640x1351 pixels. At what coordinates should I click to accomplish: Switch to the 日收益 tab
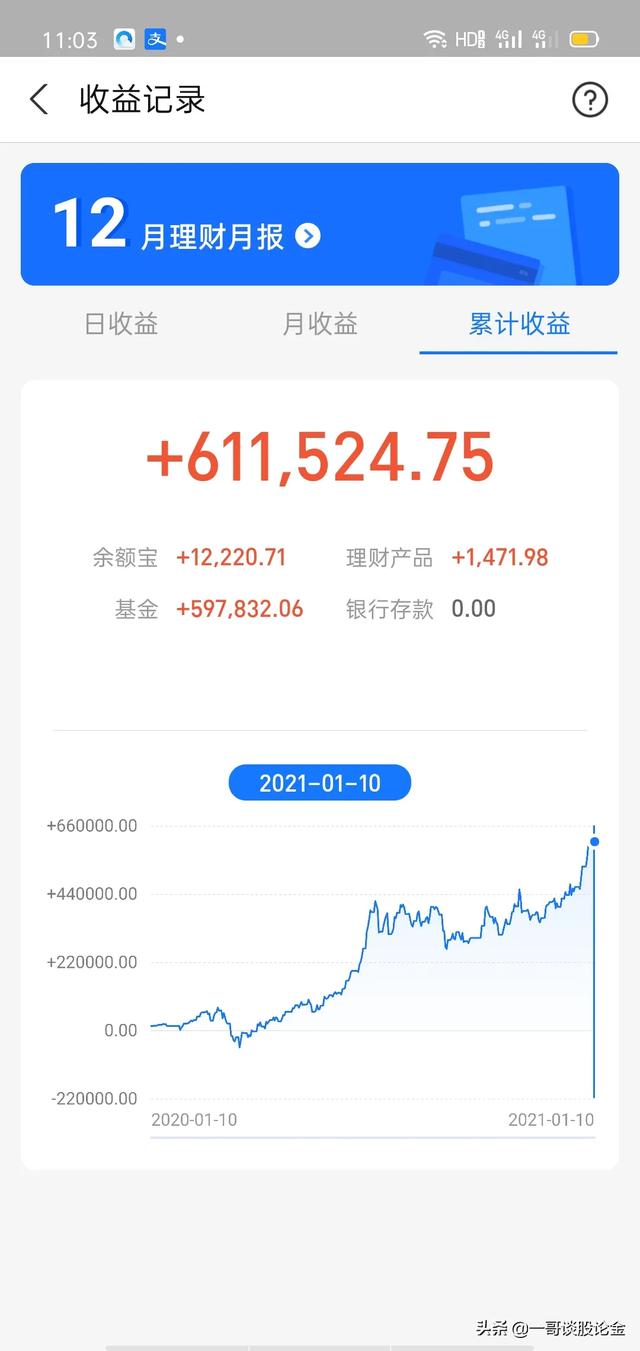pyautogui.click(x=121, y=324)
